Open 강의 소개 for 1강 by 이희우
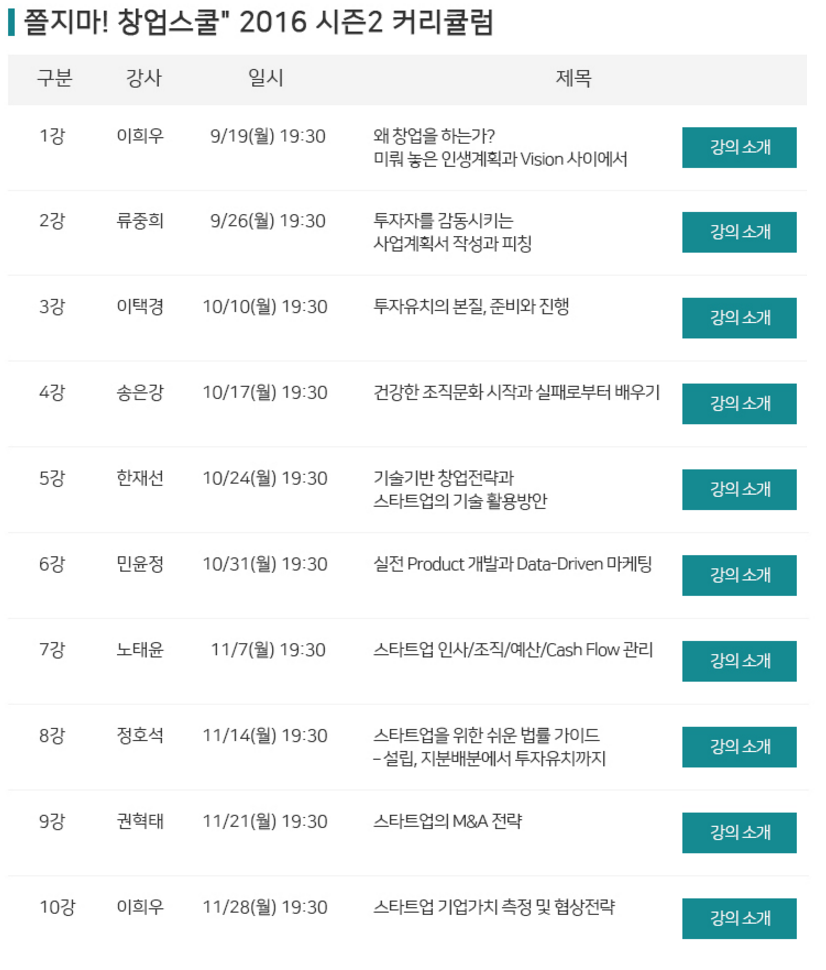 point(739,148)
